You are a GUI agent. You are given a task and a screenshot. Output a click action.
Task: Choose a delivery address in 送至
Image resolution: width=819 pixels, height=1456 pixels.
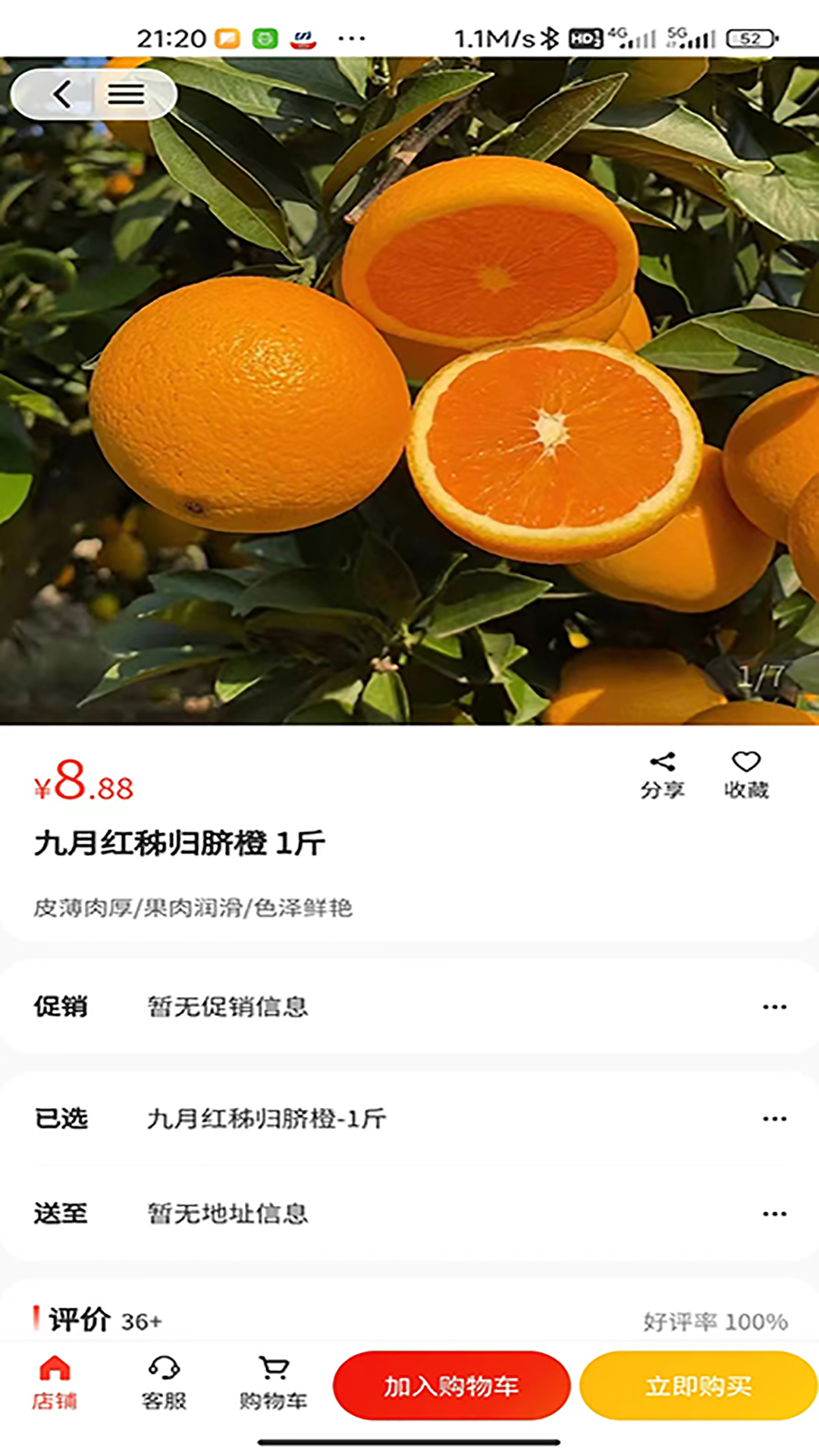tap(409, 1213)
